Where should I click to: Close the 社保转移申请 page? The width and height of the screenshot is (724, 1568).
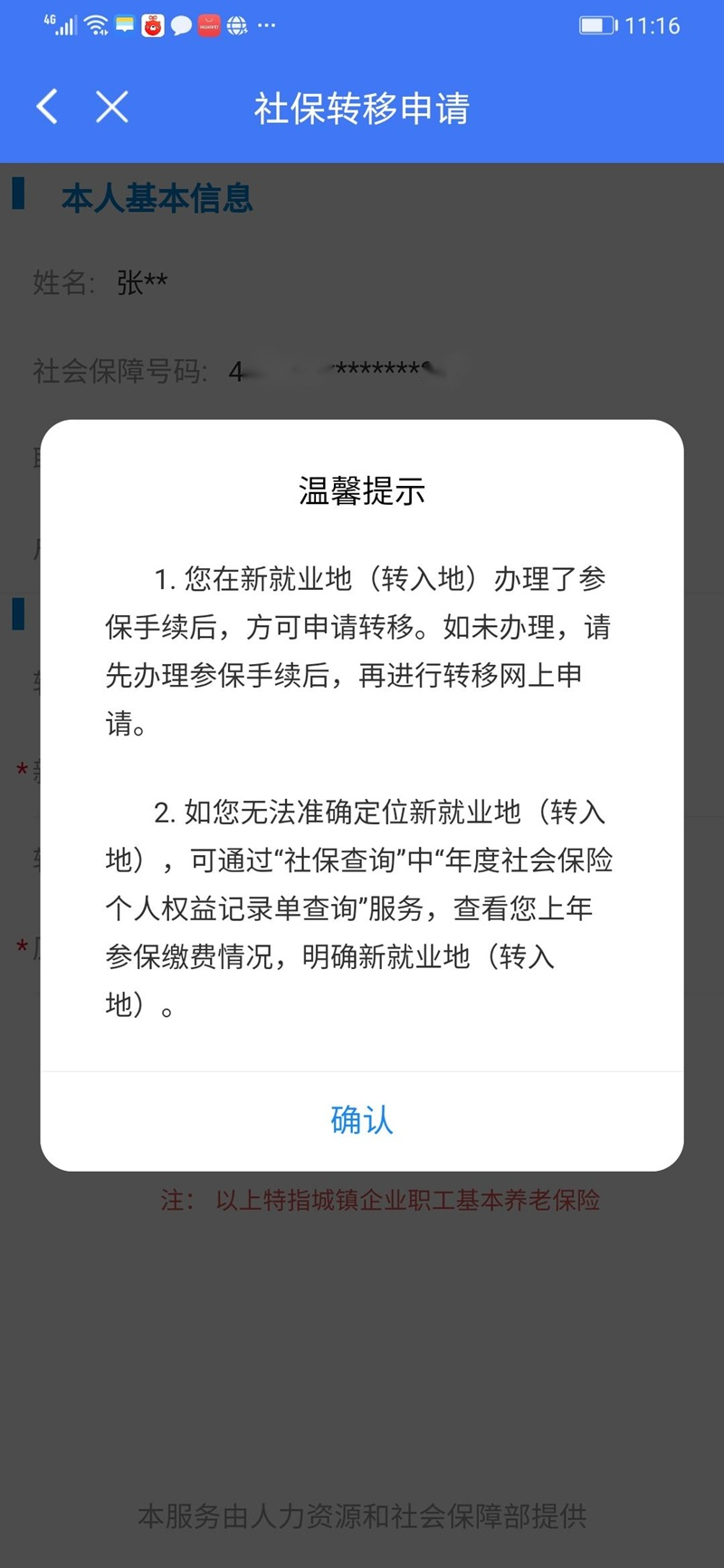click(112, 107)
